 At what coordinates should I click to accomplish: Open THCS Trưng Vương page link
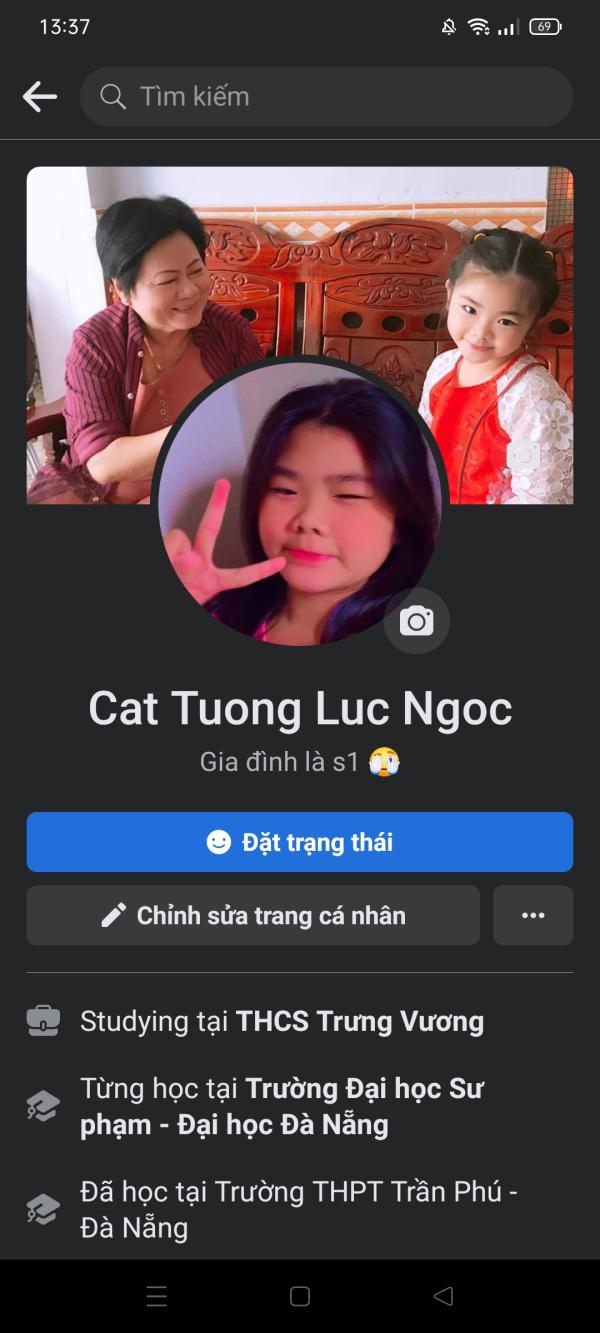point(360,1021)
